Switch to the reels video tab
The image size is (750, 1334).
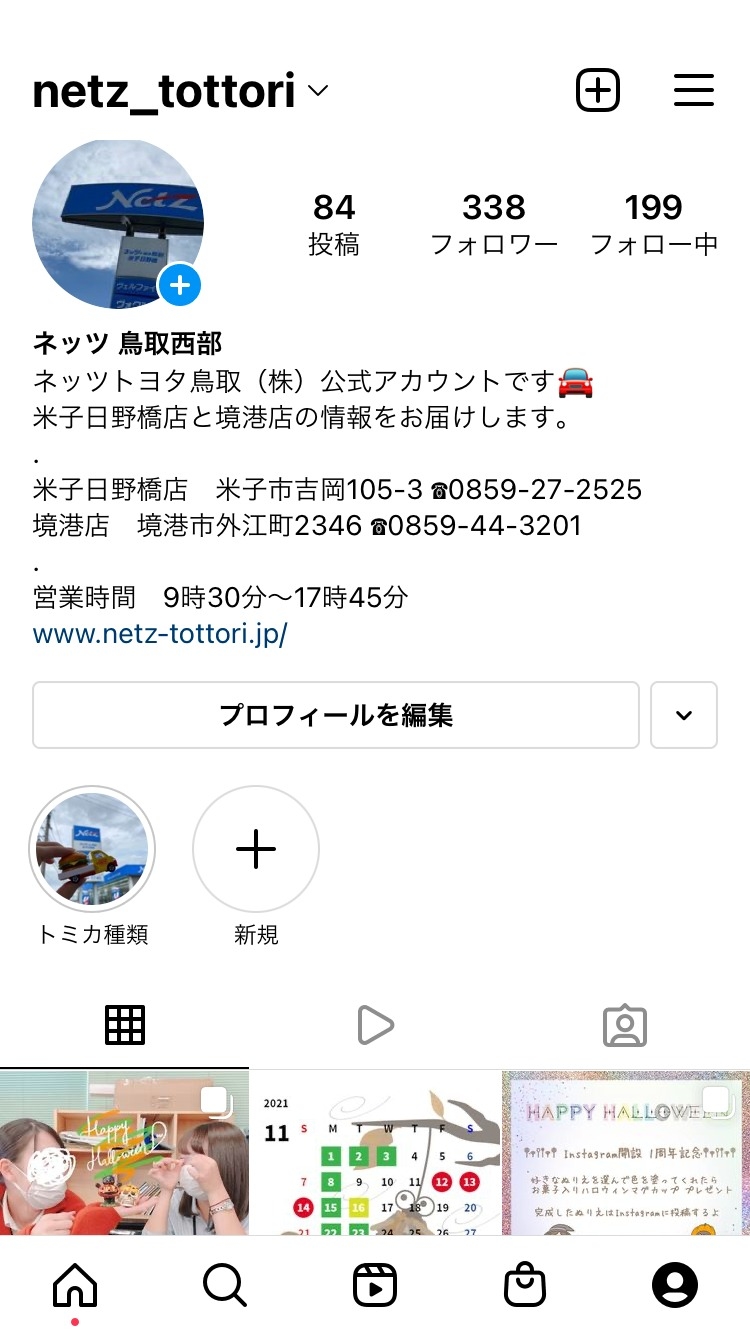pos(375,1026)
